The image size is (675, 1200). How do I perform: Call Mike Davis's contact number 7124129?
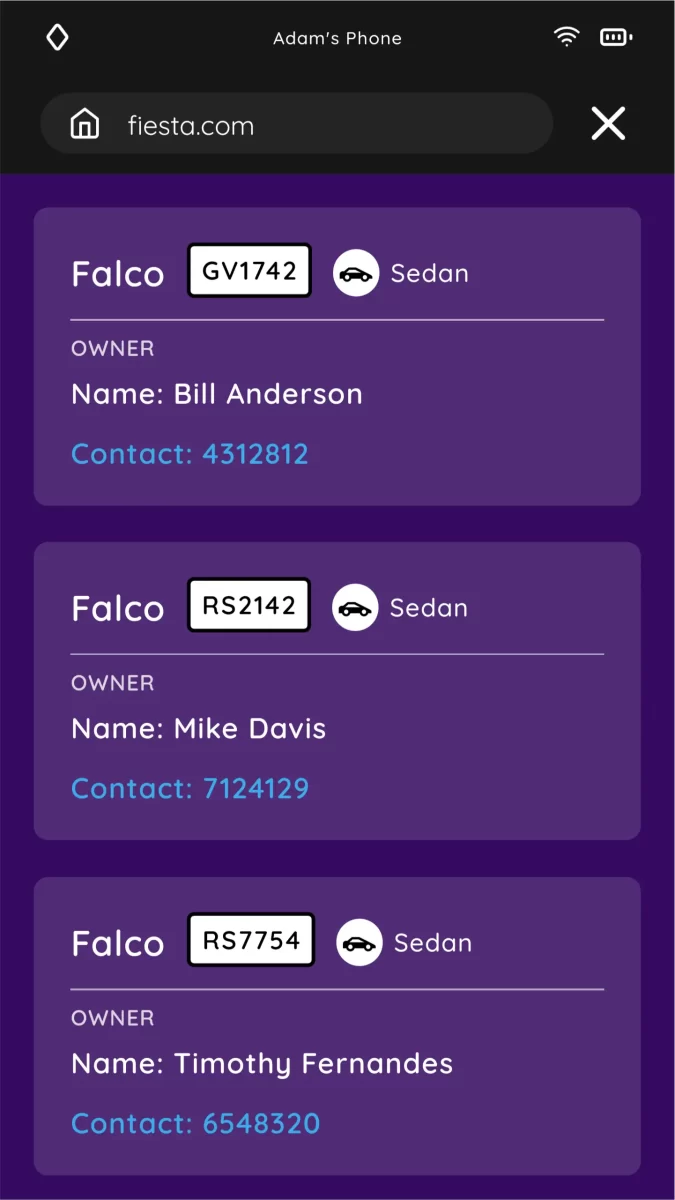(x=190, y=788)
